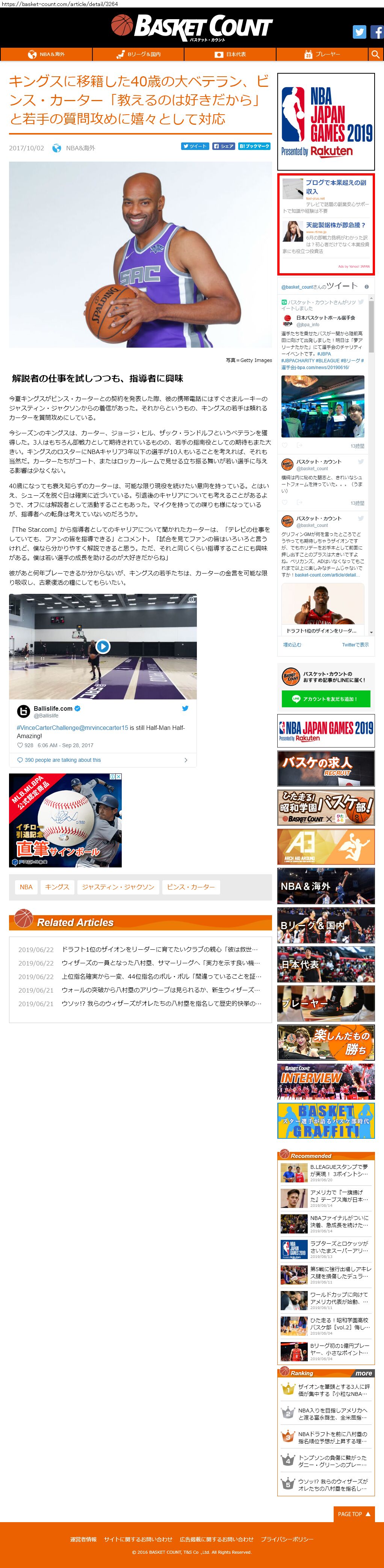
Task: Select the キングス tag chip
Action: point(57,887)
